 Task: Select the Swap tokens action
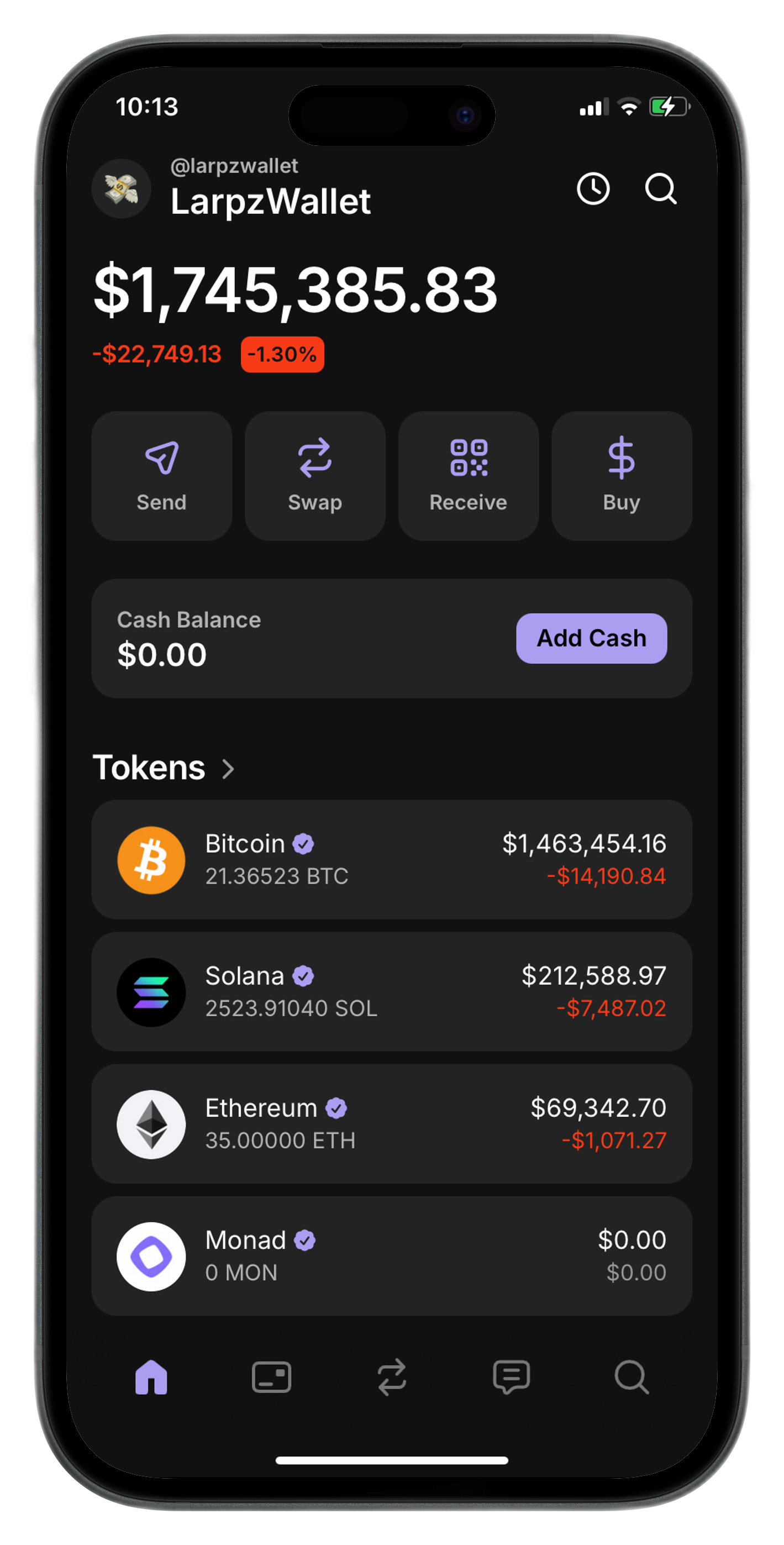(x=314, y=476)
